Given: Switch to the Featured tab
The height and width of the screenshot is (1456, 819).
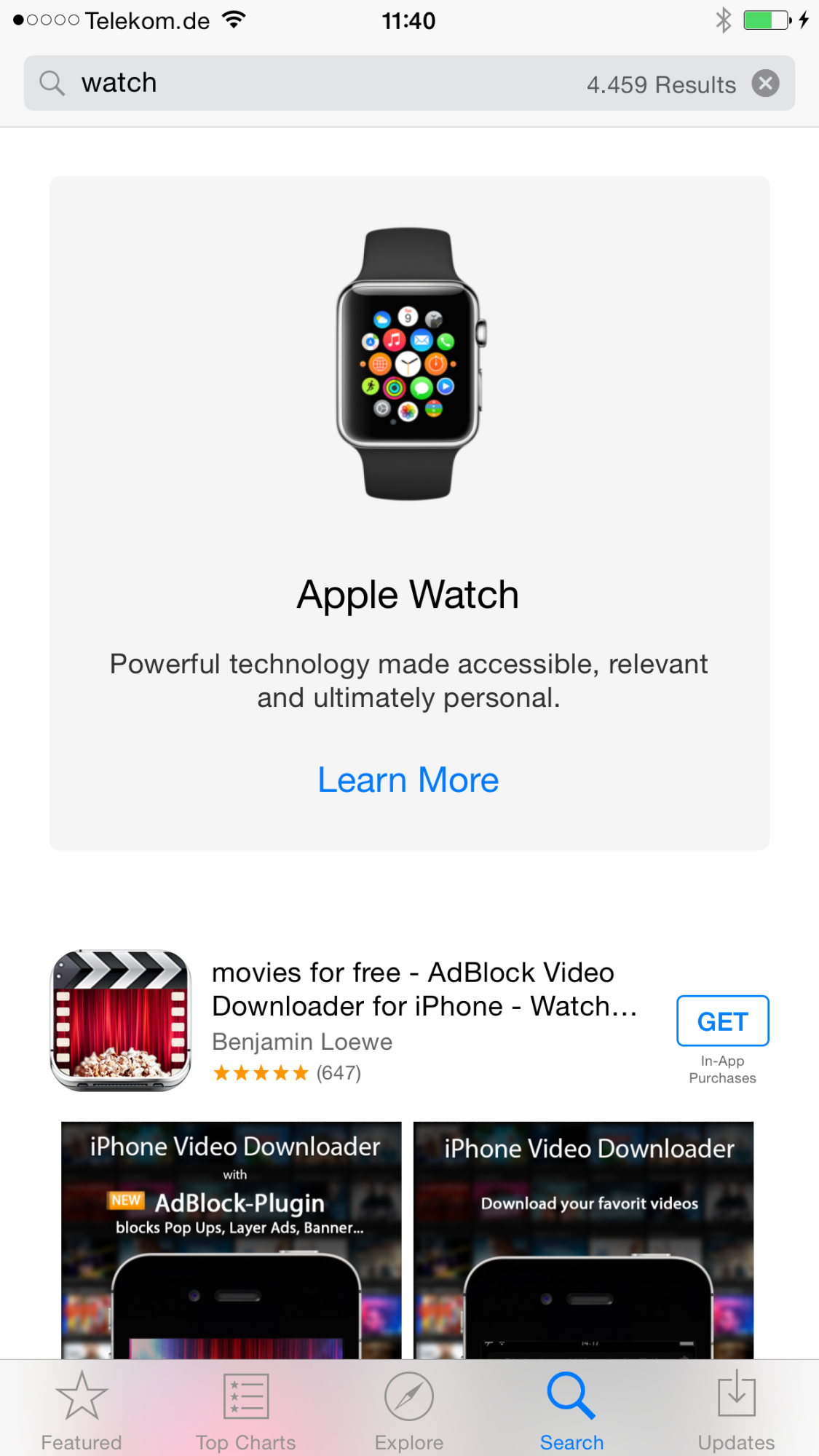Looking at the screenshot, I should point(82,1410).
